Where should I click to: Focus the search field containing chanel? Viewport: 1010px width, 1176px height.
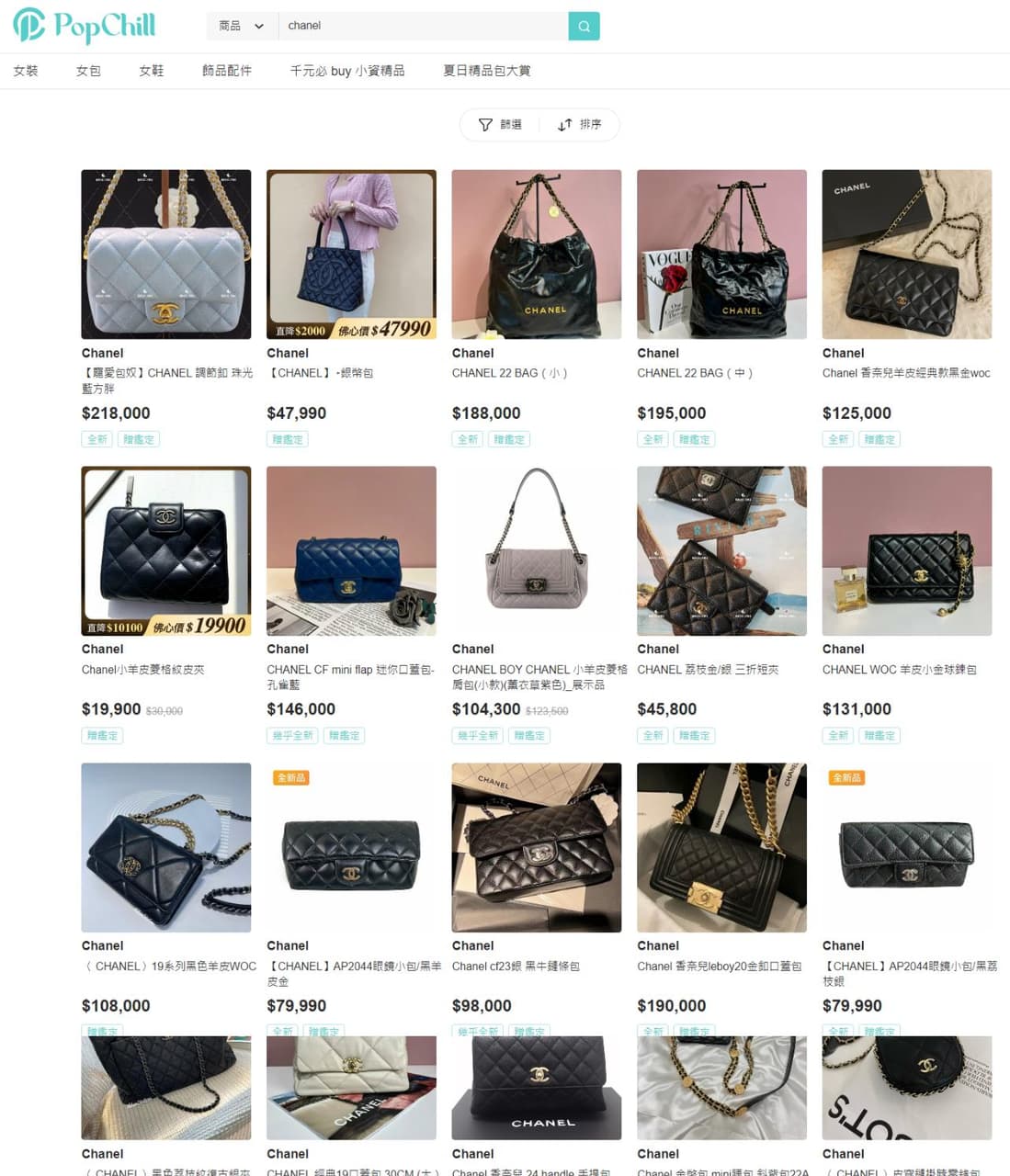pyautogui.click(x=423, y=26)
